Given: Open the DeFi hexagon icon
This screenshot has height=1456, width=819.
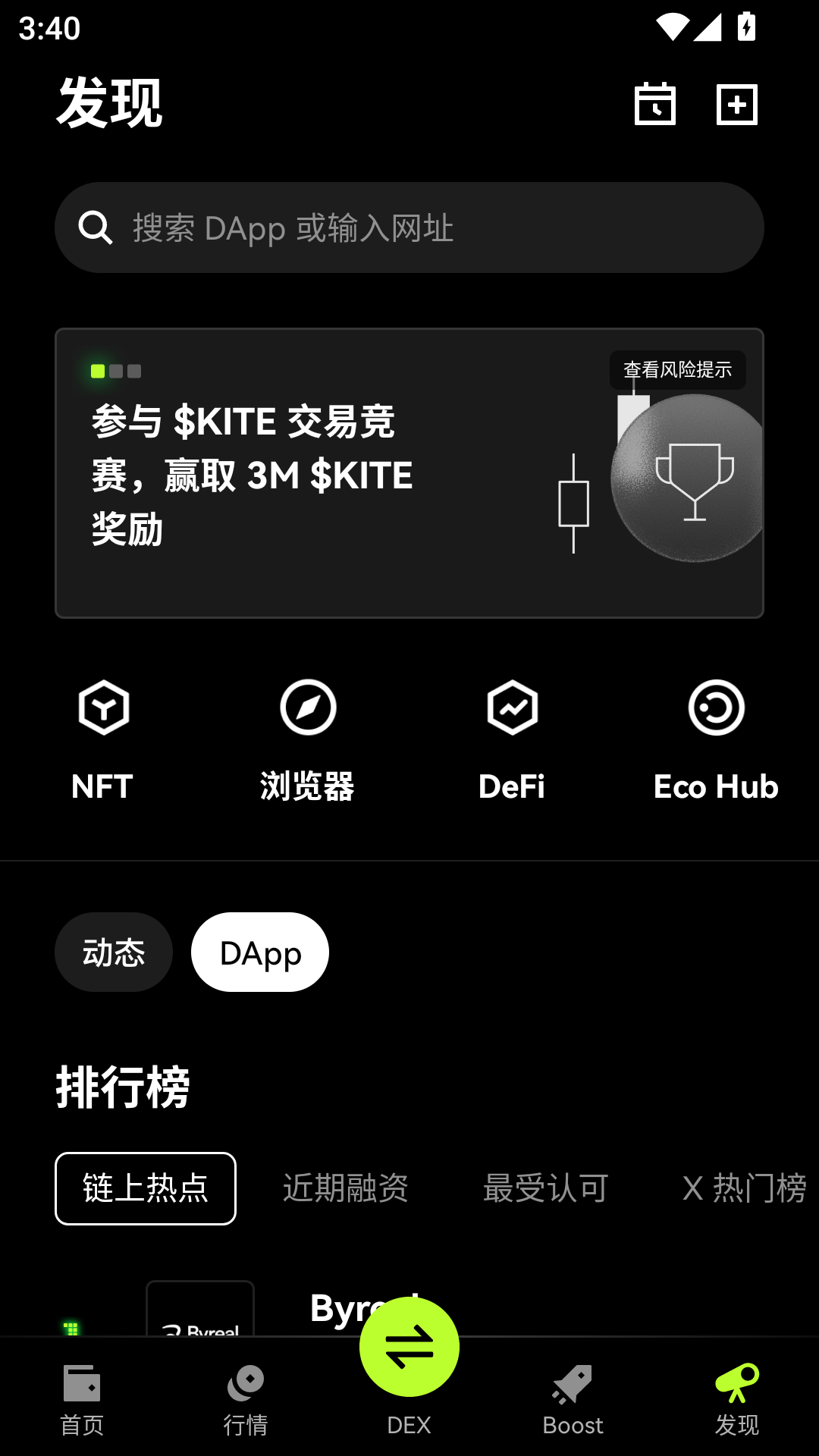Looking at the screenshot, I should (x=512, y=708).
